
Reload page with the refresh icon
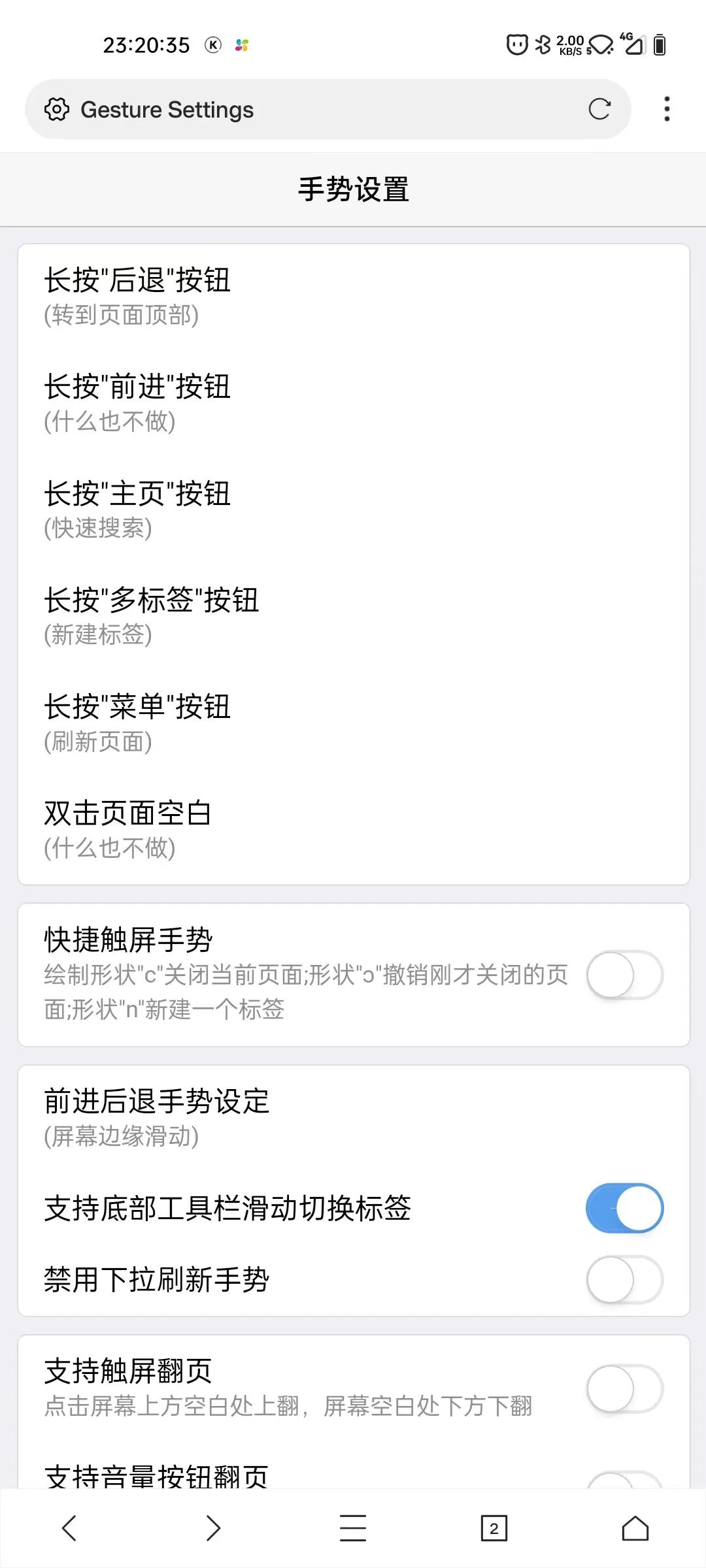click(599, 109)
